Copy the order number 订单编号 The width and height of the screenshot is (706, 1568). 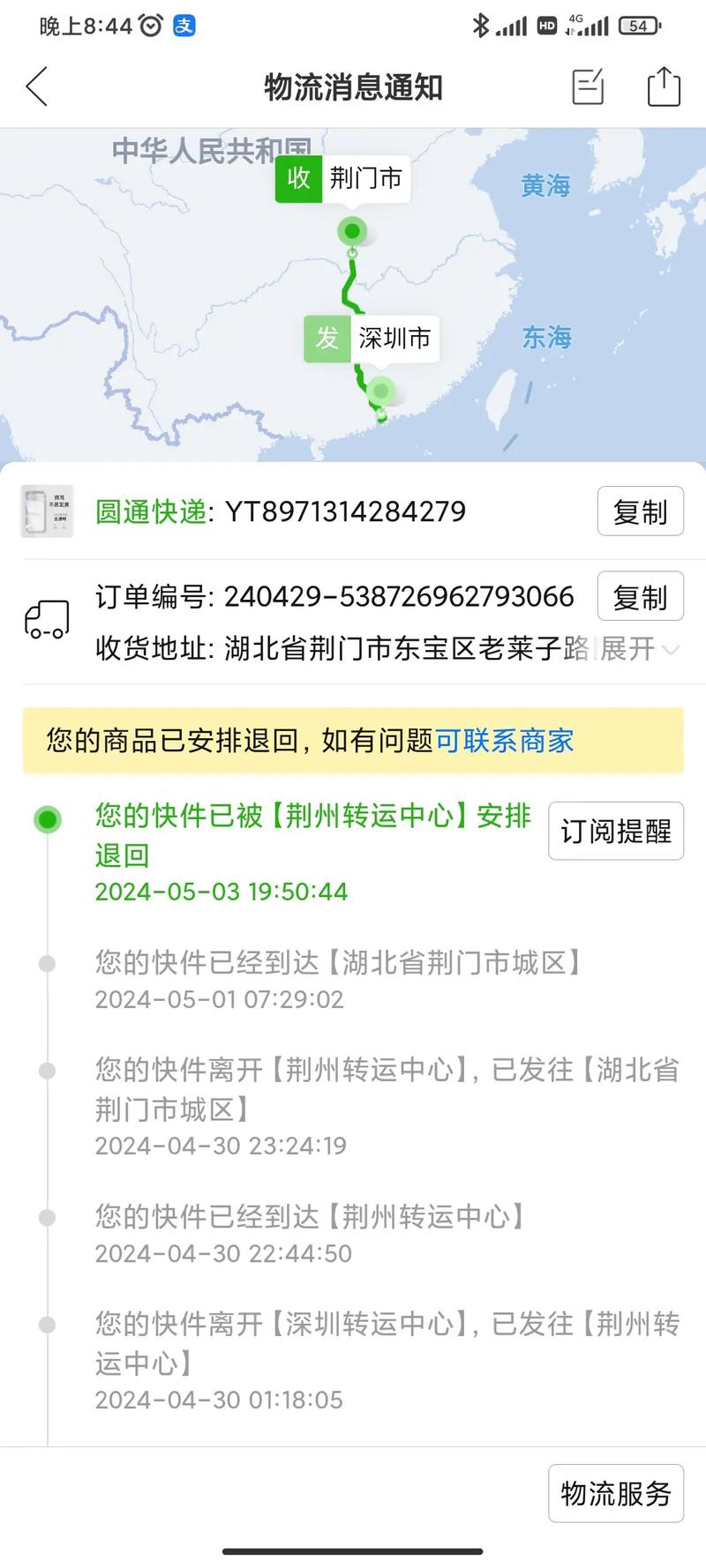(640, 597)
